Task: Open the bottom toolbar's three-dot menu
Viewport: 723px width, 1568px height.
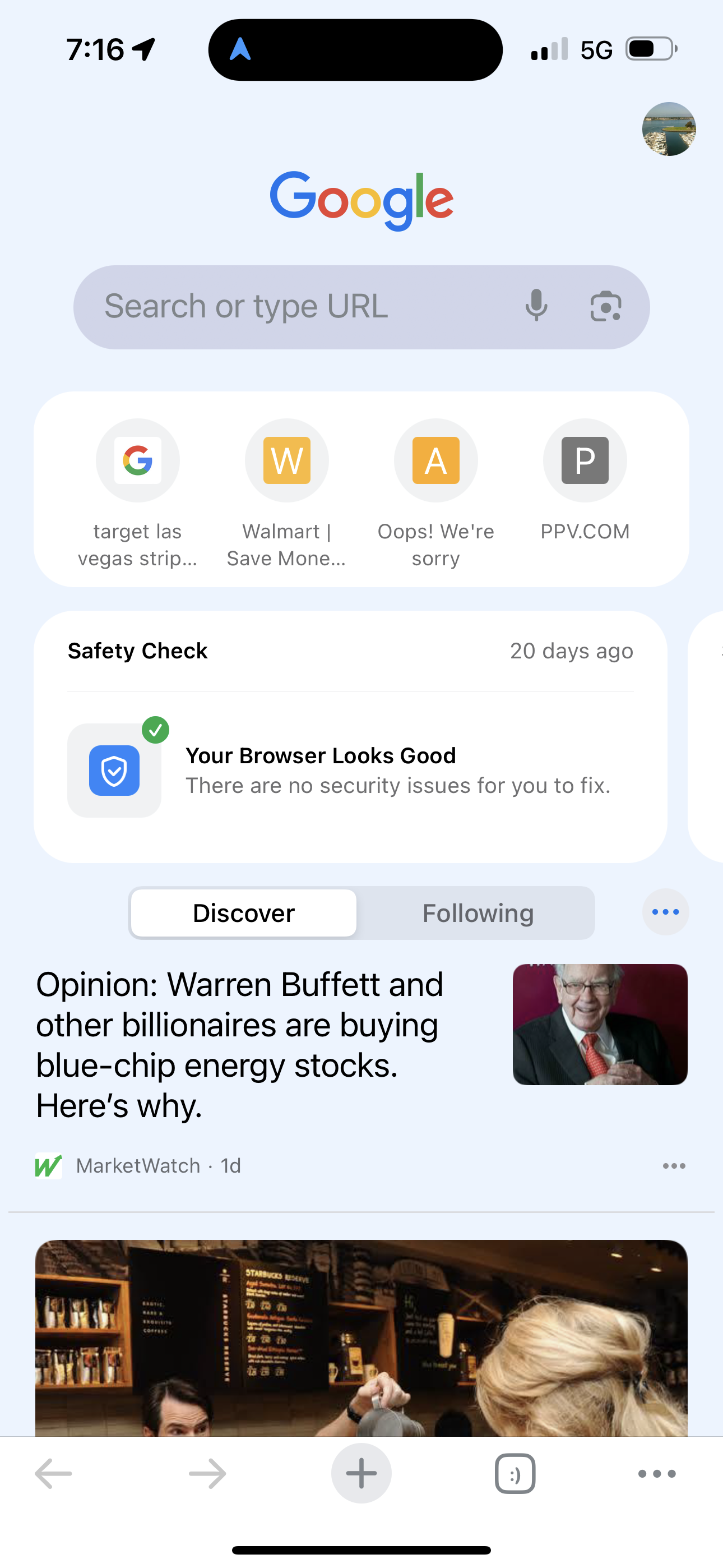Action: (x=657, y=1474)
